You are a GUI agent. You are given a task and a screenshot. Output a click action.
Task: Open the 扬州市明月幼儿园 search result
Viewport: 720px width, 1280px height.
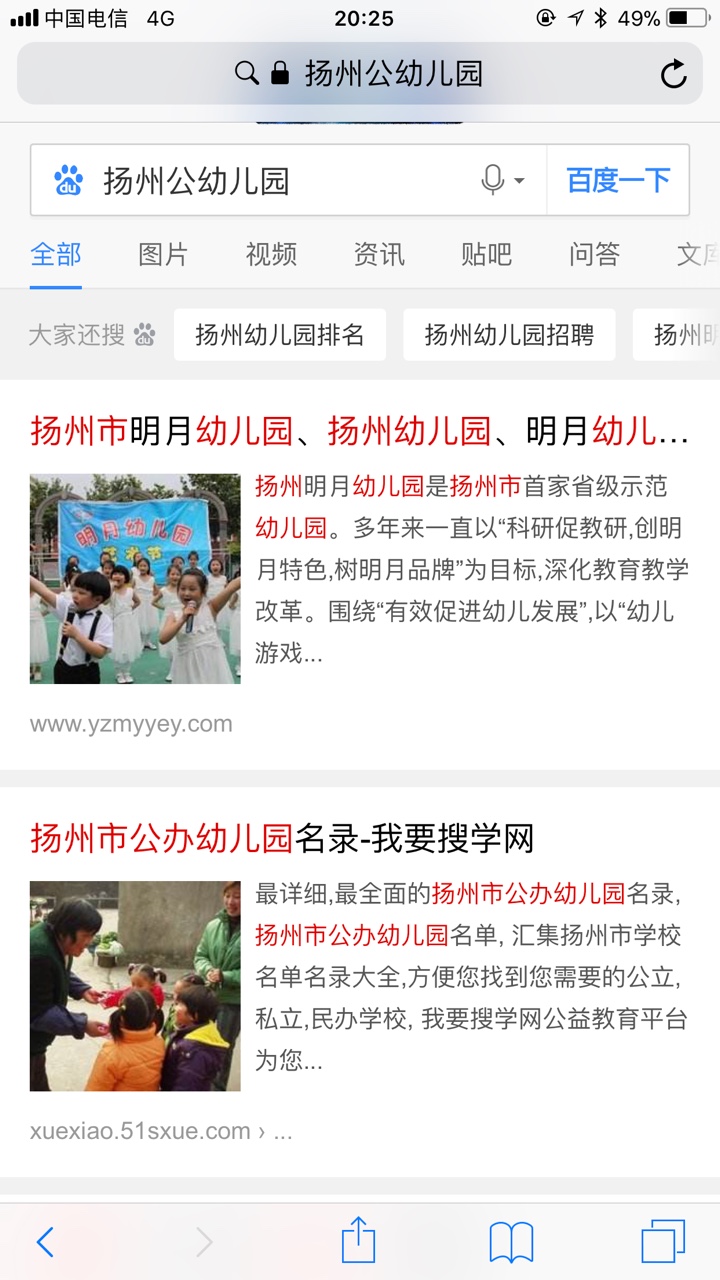tap(360, 431)
